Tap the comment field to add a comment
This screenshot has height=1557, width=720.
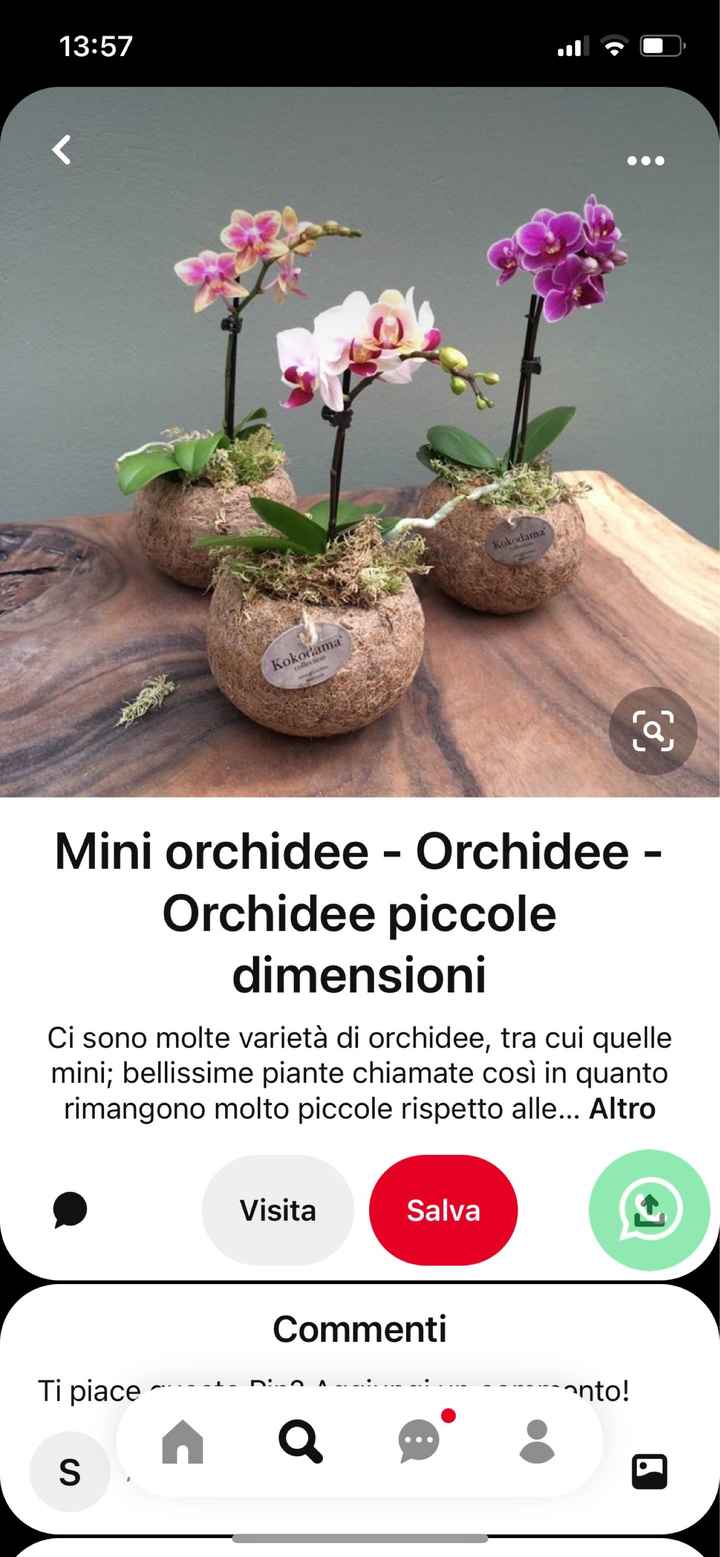coord(300,1390)
